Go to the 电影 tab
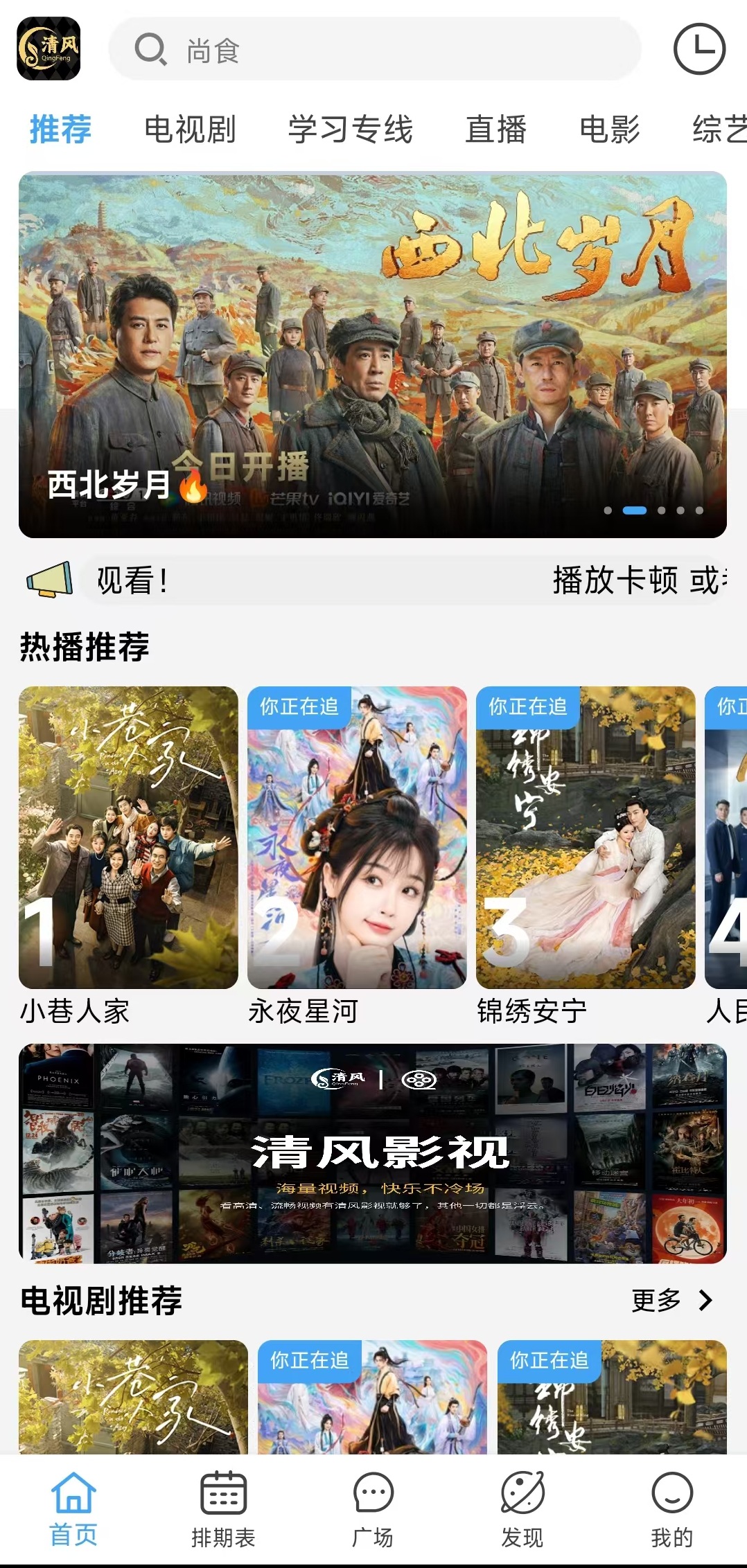The width and height of the screenshot is (747, 1568). [609, 130]
